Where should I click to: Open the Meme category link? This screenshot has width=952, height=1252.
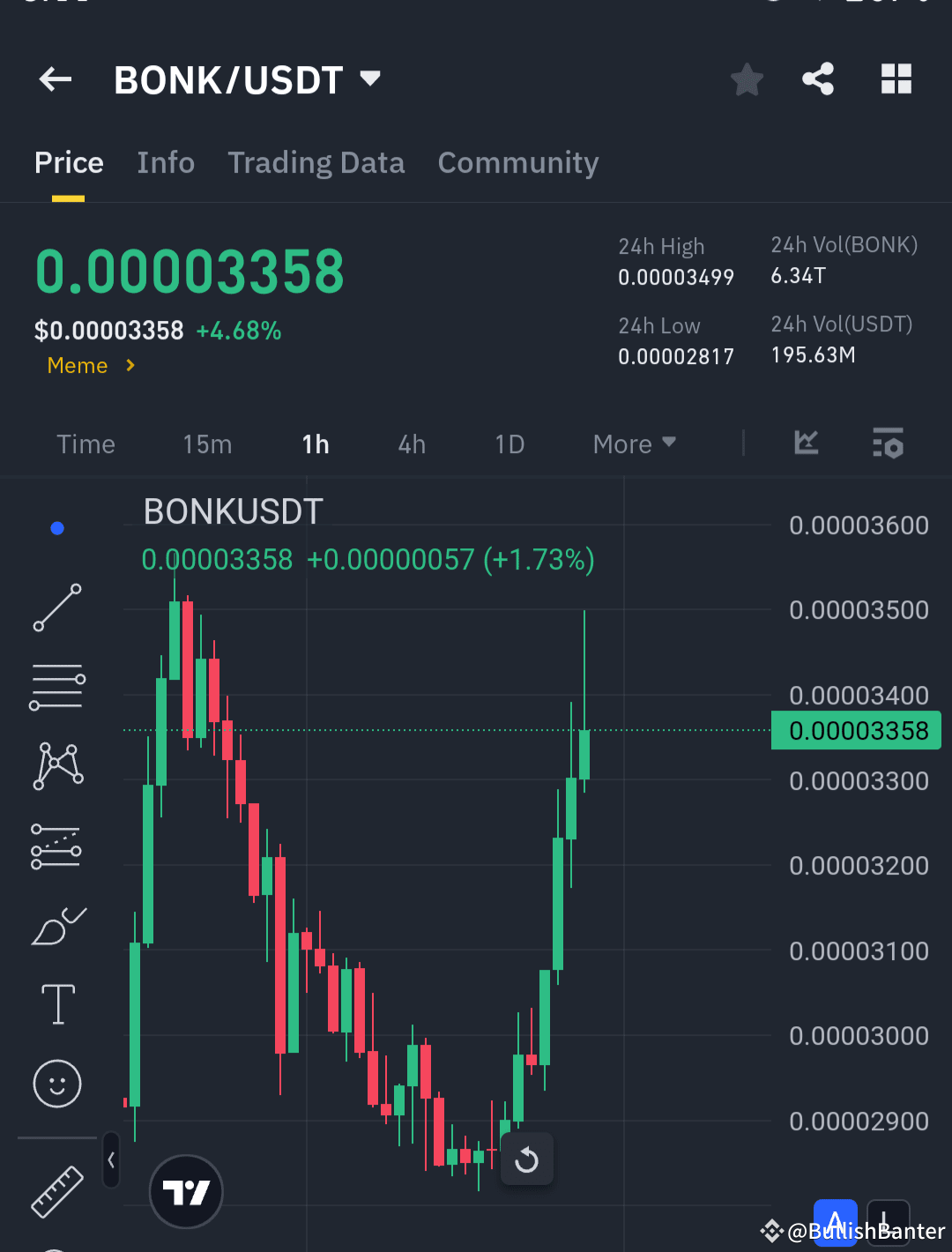click(x=78, y=365)
